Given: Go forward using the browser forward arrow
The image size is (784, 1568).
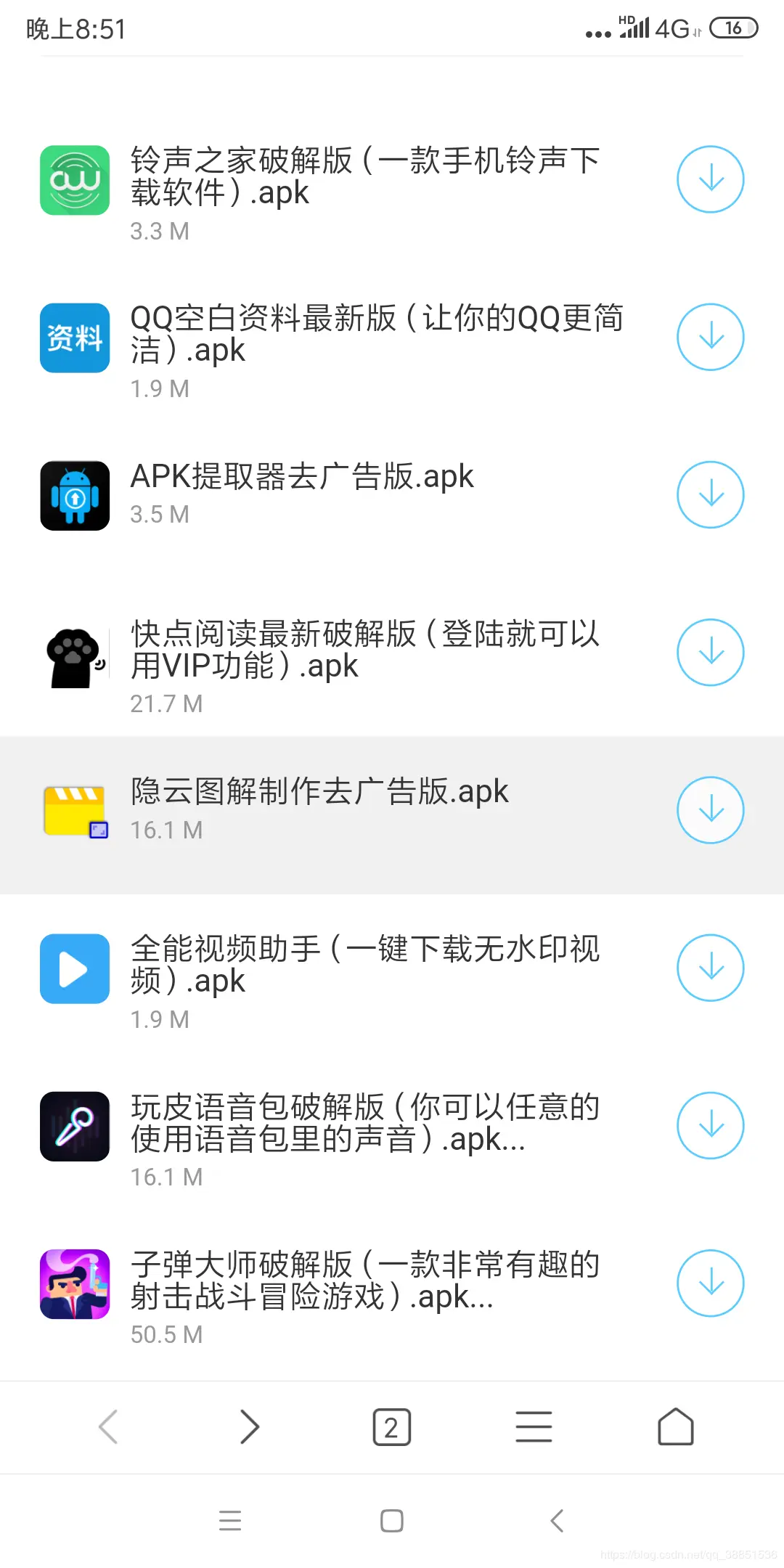Looking at the screenshot, I should [x=249, y=1426].
